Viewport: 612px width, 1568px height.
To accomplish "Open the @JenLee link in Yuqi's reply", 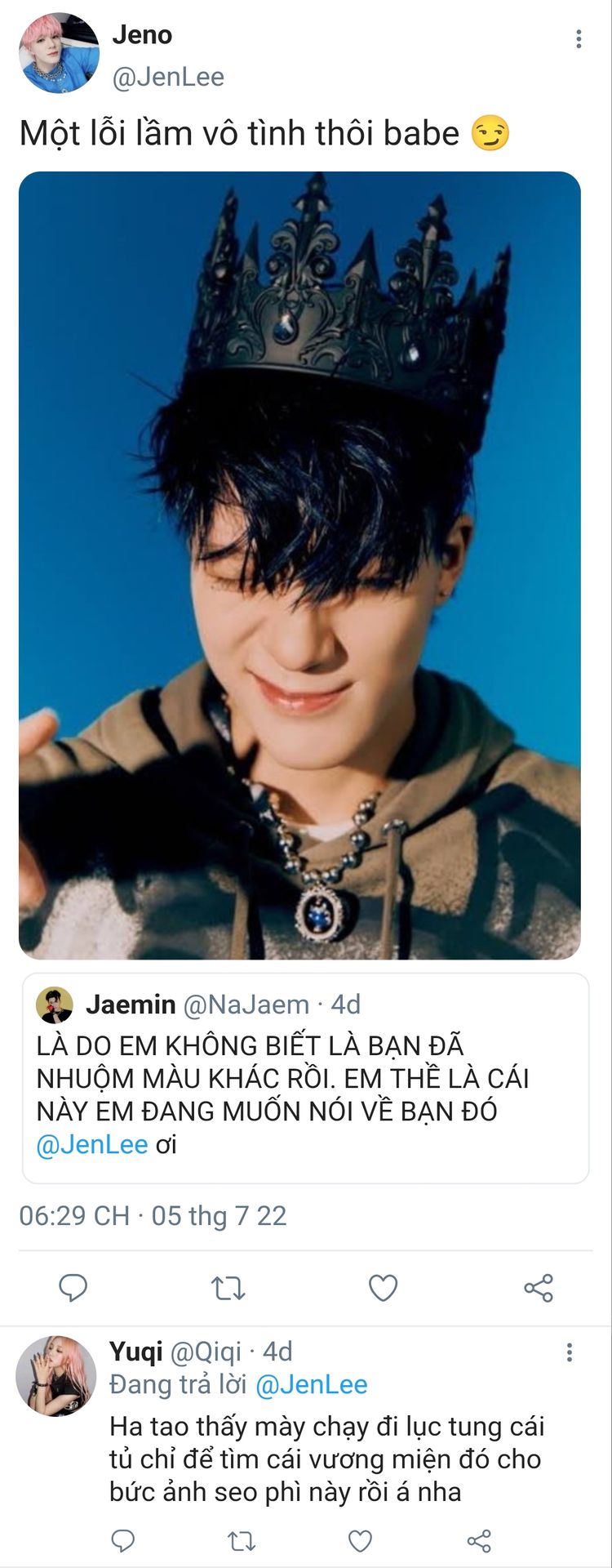I will pyautogui.click(x=311, y=1385).
